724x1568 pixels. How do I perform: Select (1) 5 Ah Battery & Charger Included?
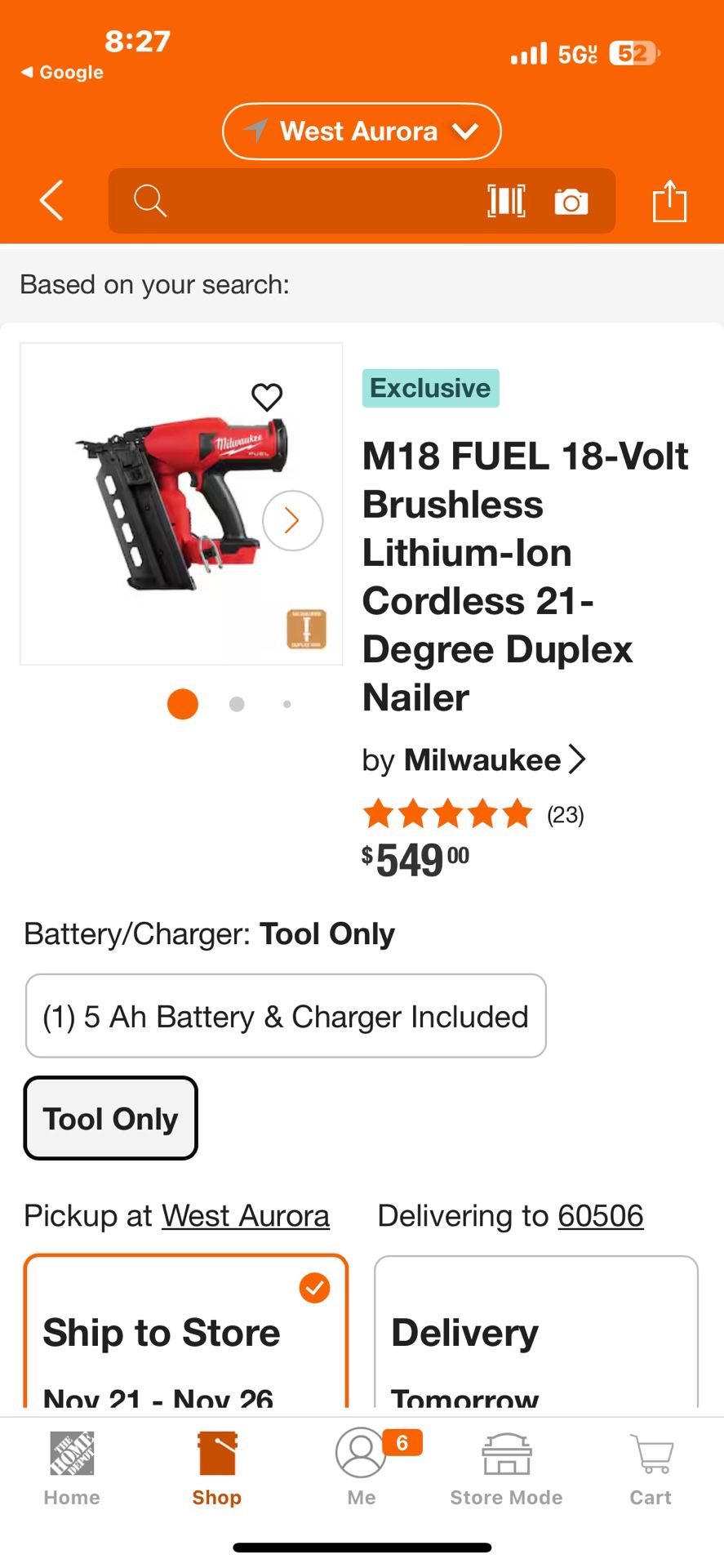(285, 1016)
